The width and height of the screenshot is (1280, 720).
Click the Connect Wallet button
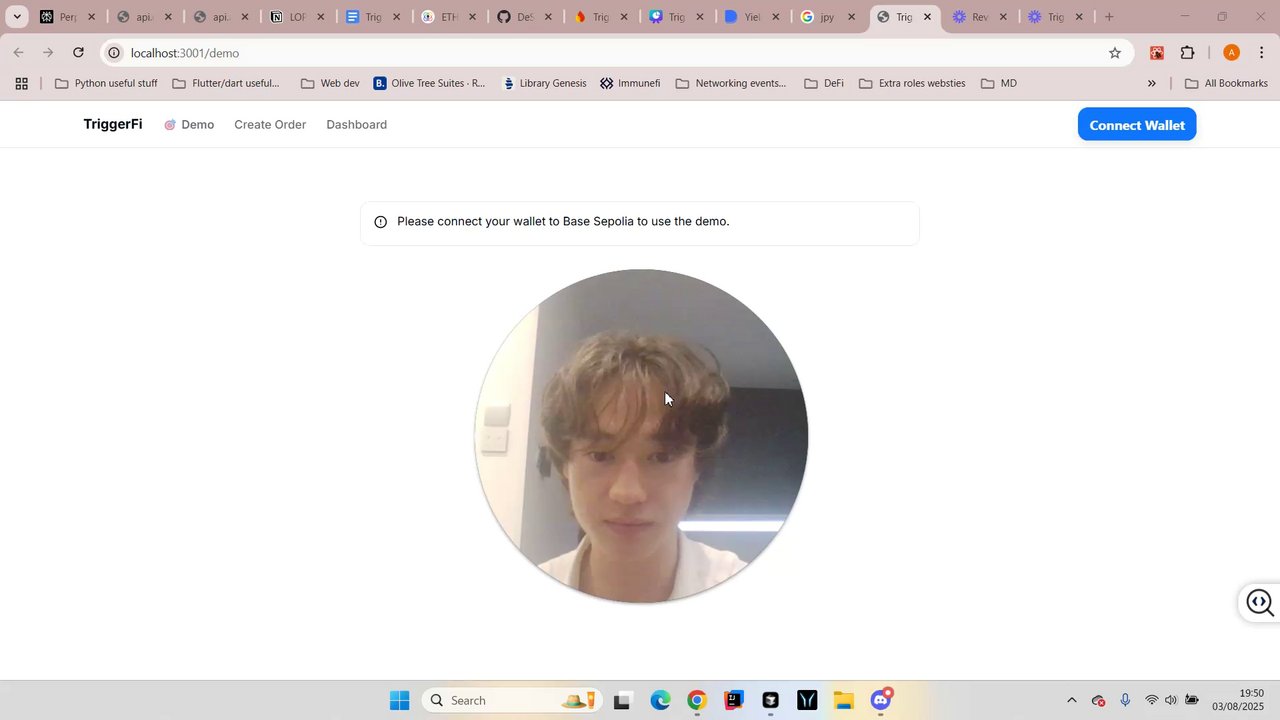click(x=1136, y=125)
